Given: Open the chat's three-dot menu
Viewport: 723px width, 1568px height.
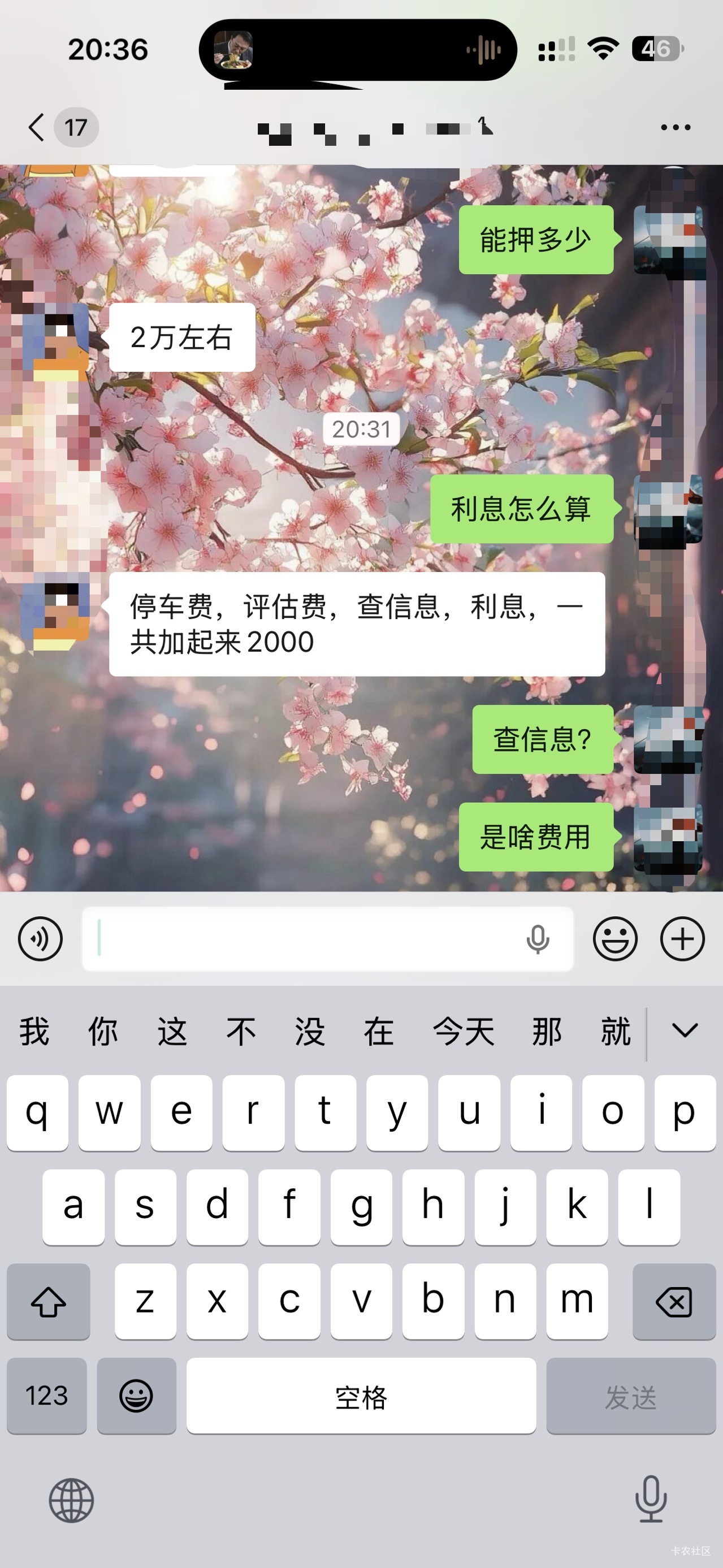Looking at the screenshot, I should click(676, 127).
